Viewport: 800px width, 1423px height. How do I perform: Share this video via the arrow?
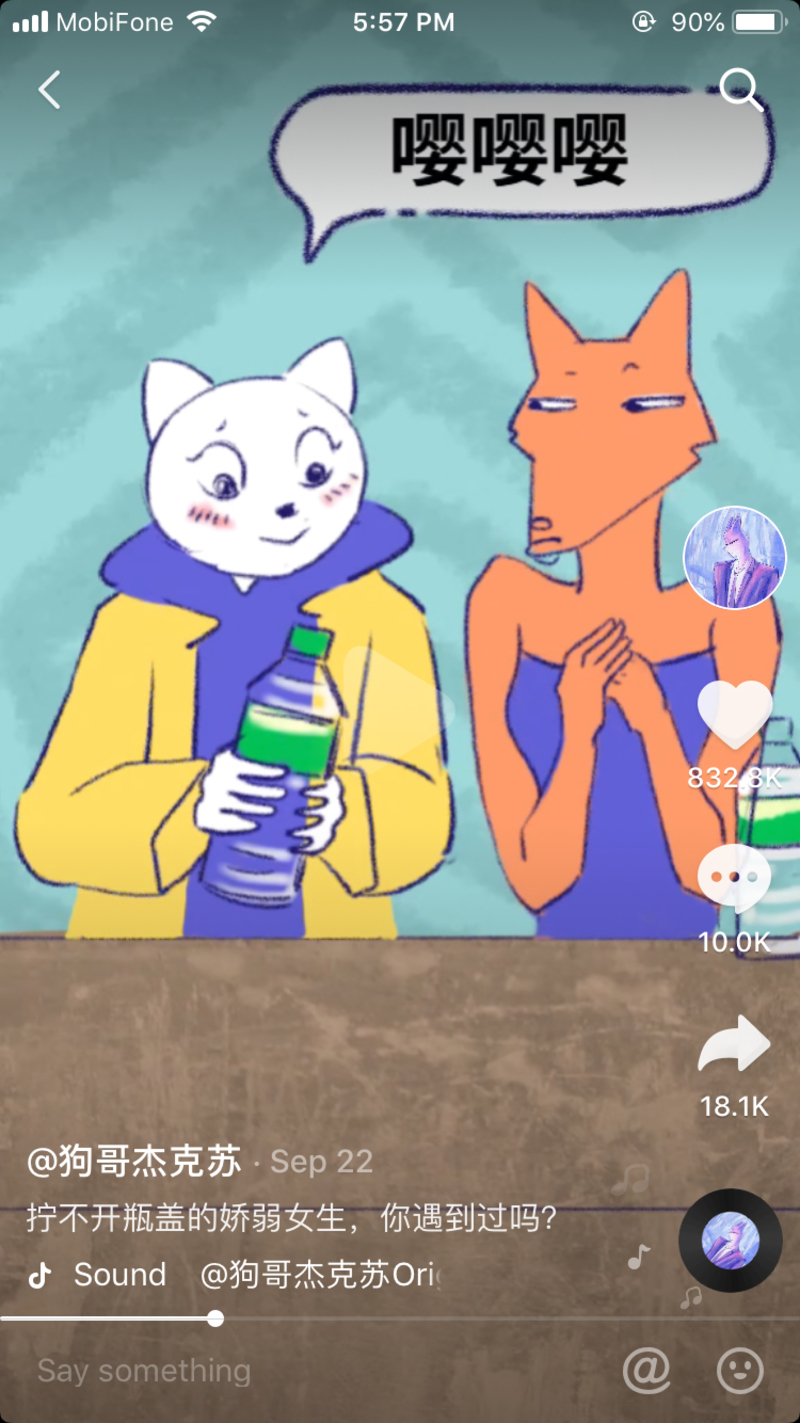(x=734, y=1044)
